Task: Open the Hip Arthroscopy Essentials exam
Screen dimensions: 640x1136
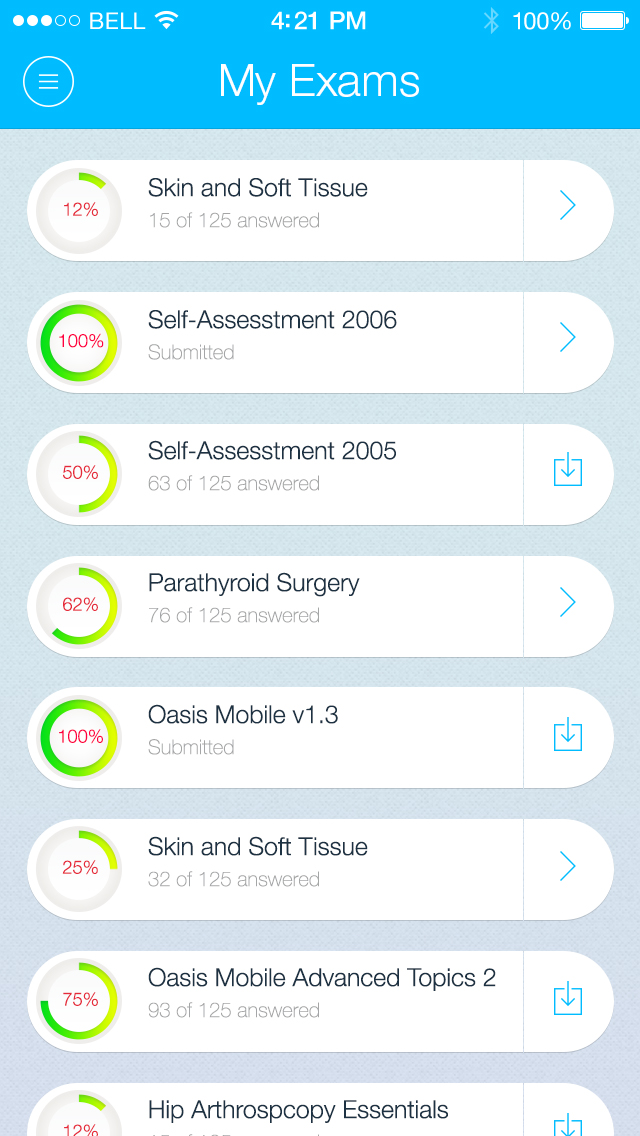Action: [x=298, y=1112]
